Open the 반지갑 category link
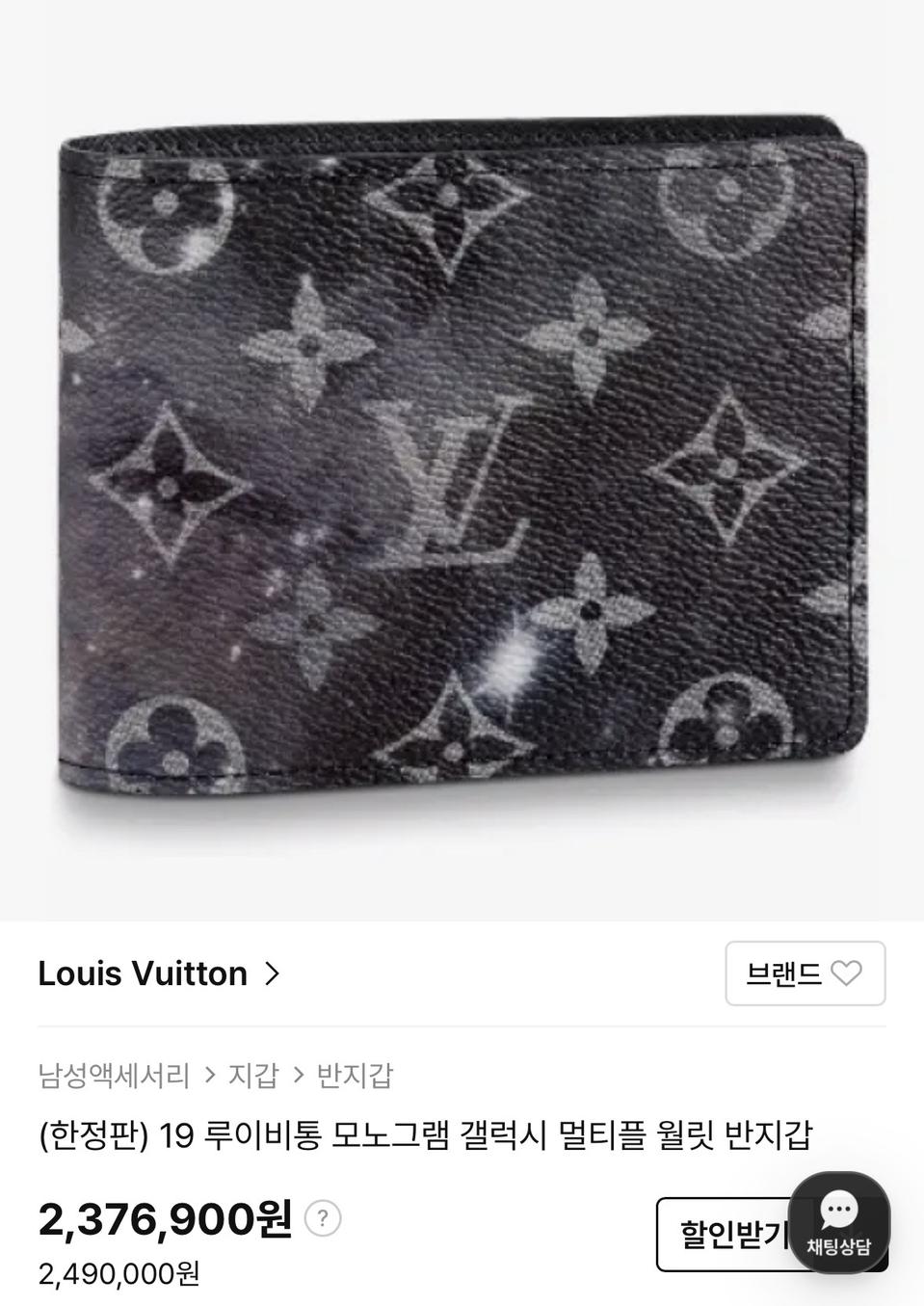This screenshot has width=924, height=1306. pos(356,1077)
